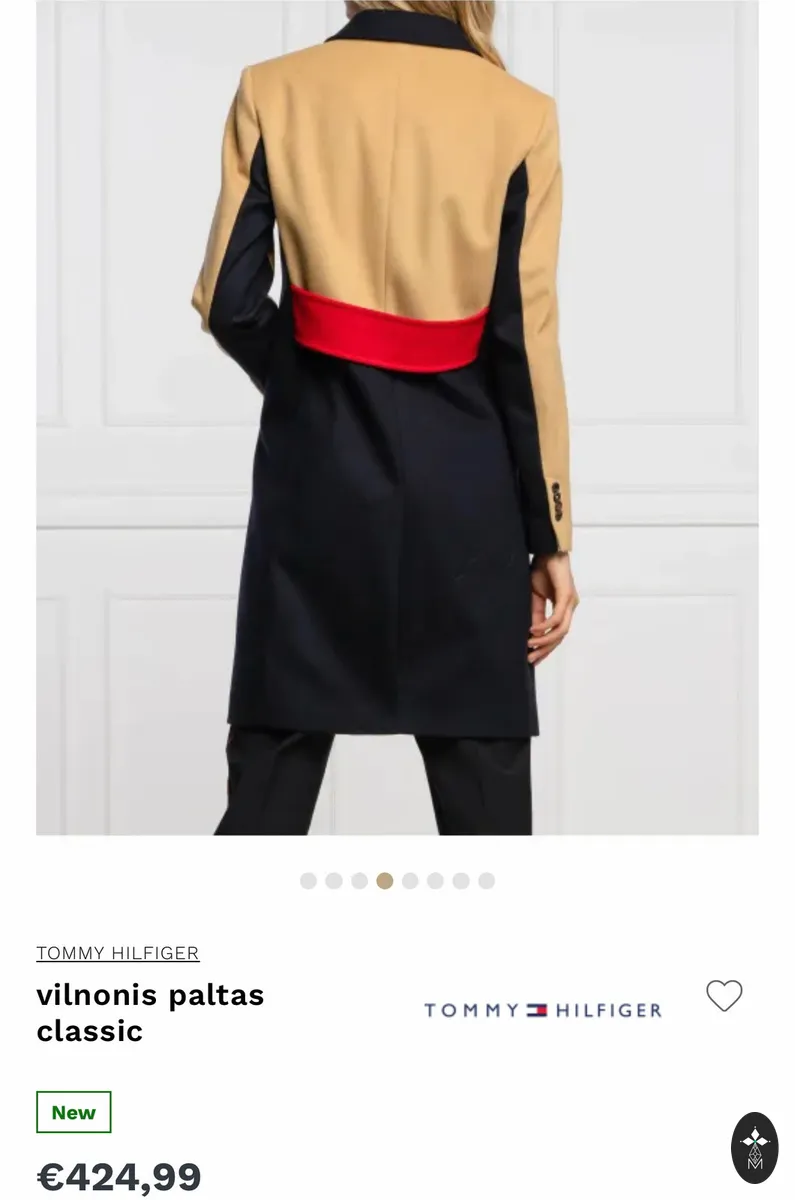
Task: Open Tommy Hilfiger brand logo page
Action: [x=543, y=1010]
